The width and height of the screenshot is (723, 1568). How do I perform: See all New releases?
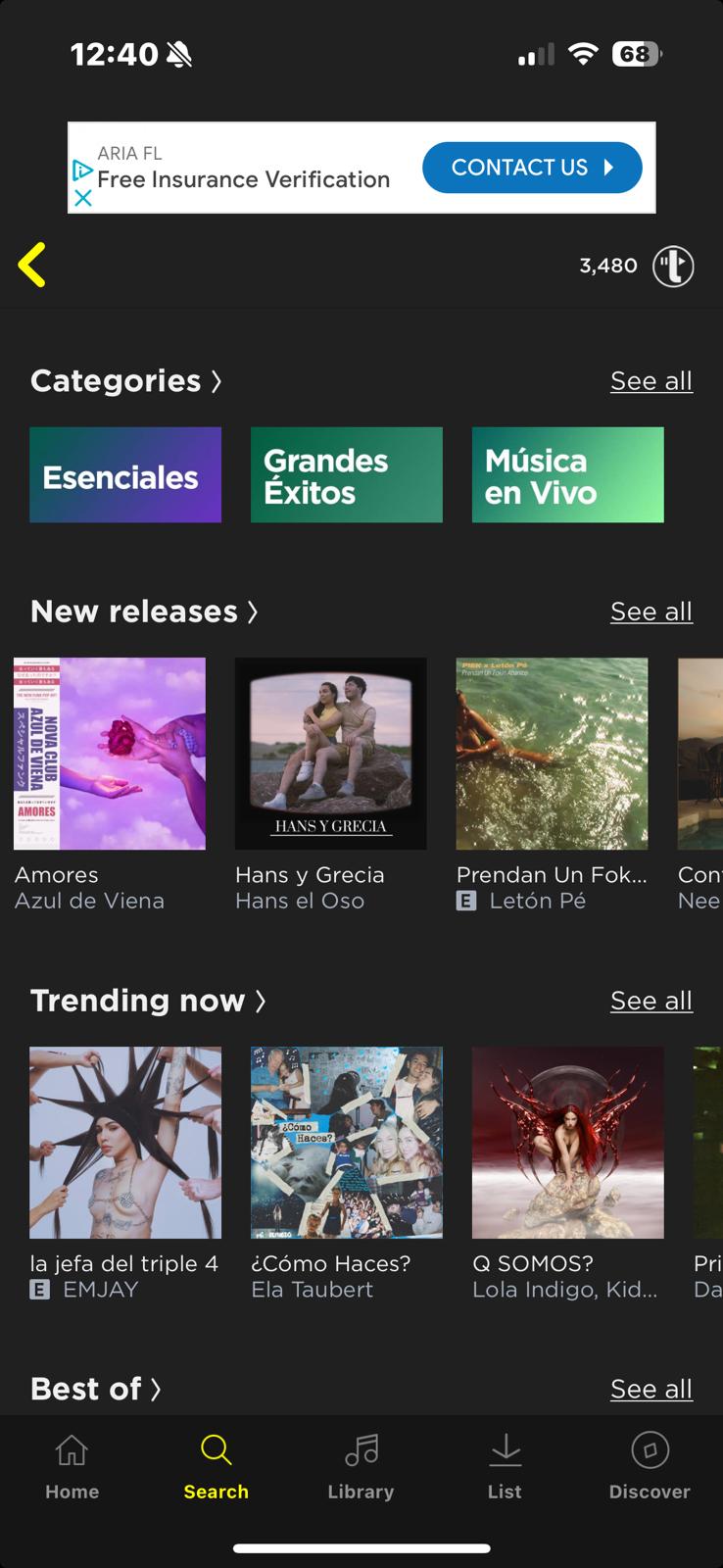pyautogui.click(x=651, y=612)
